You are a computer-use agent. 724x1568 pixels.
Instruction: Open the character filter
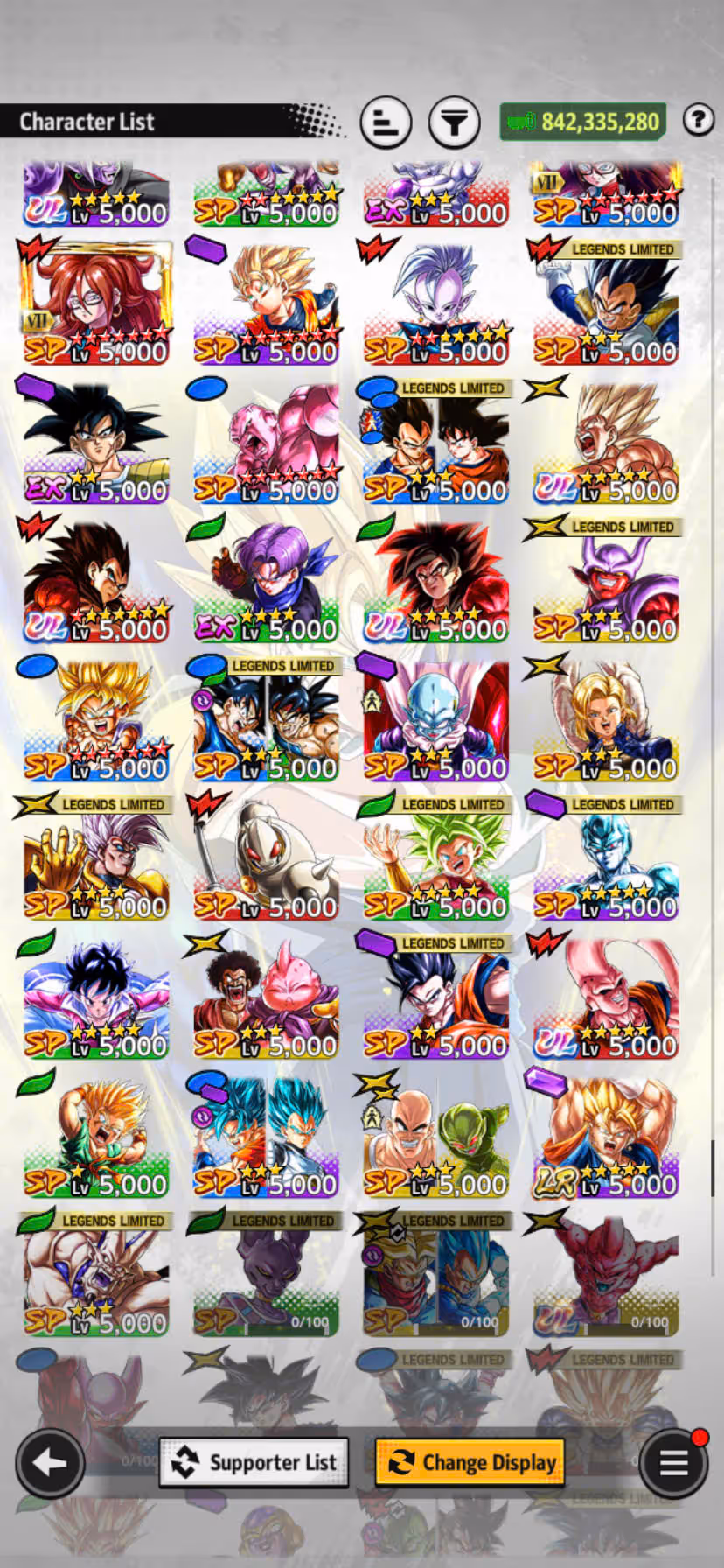(x=454, y=122)
